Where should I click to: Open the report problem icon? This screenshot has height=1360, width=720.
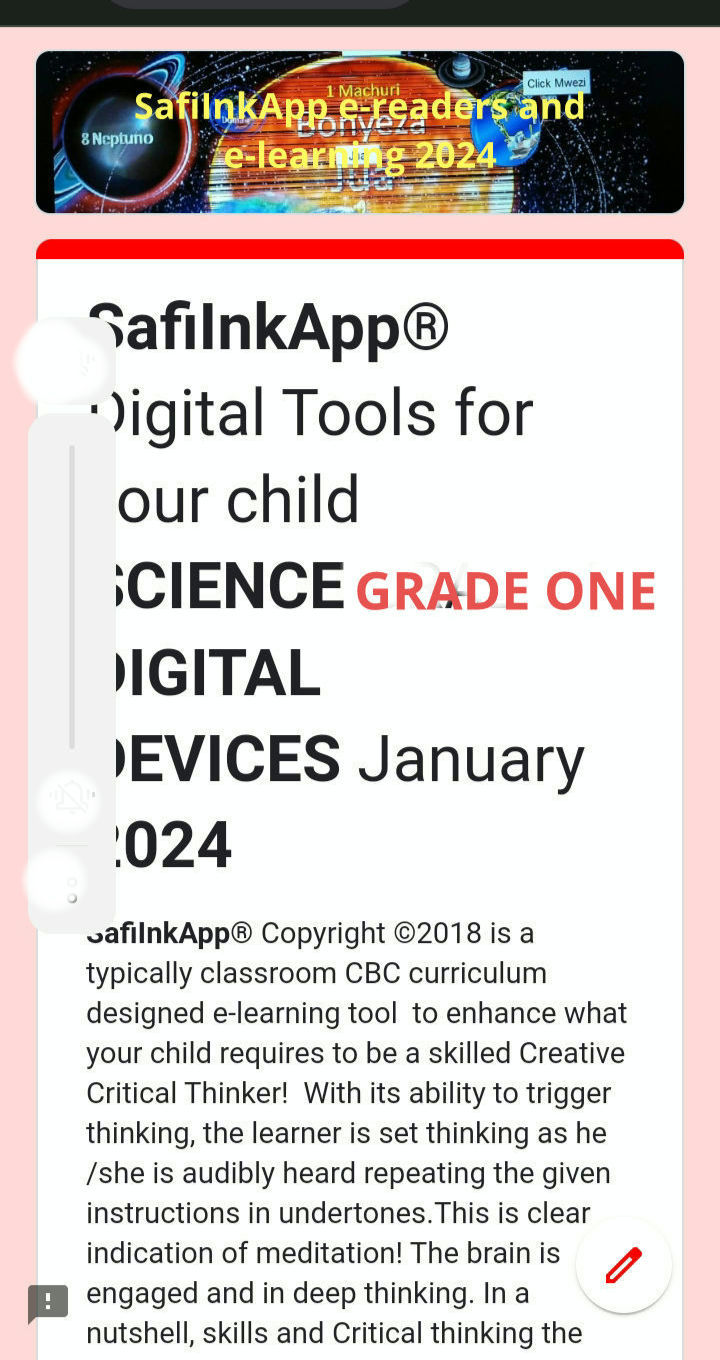click(48, 1302)
